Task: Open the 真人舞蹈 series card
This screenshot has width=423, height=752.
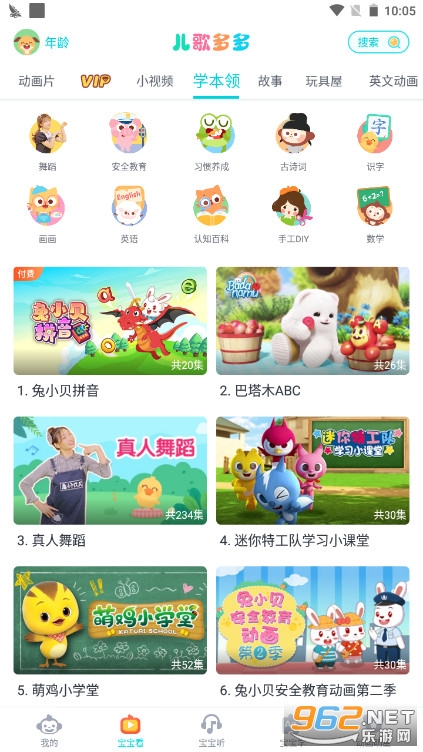Action: (110, 482)
